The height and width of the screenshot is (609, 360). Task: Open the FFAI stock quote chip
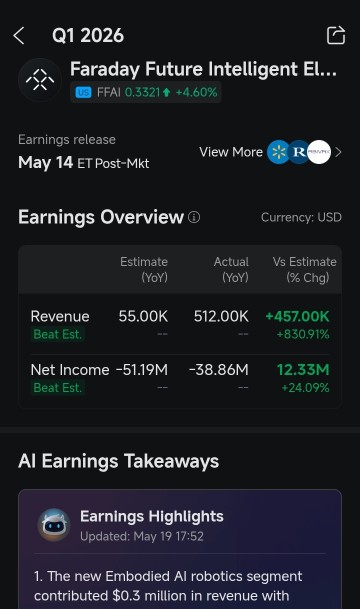146,92
